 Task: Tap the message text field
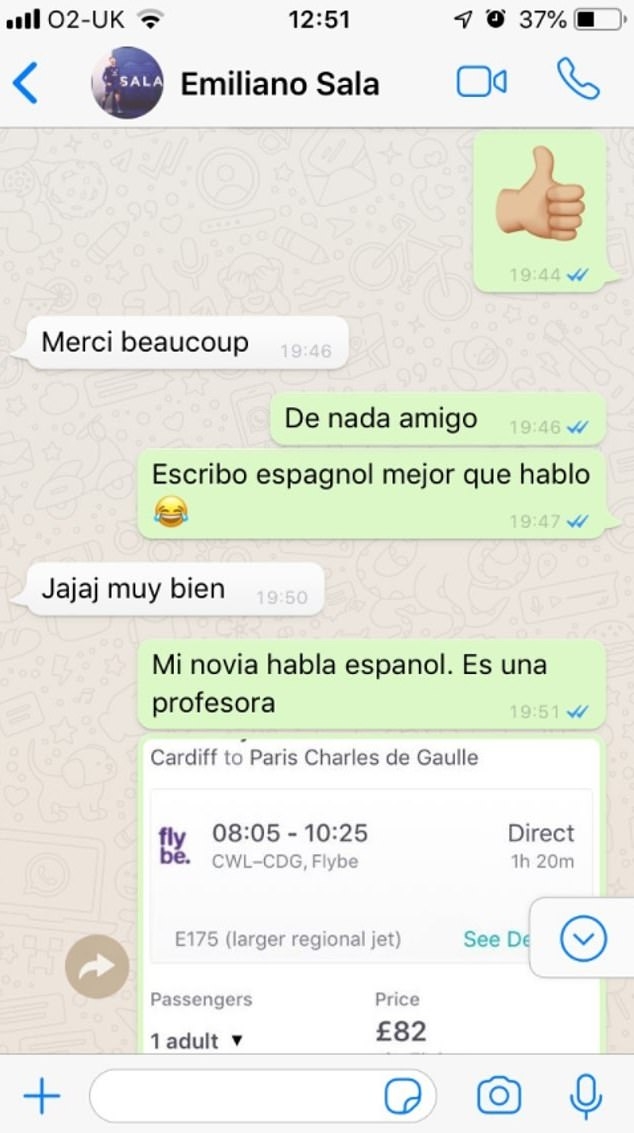click(235, 1097)
